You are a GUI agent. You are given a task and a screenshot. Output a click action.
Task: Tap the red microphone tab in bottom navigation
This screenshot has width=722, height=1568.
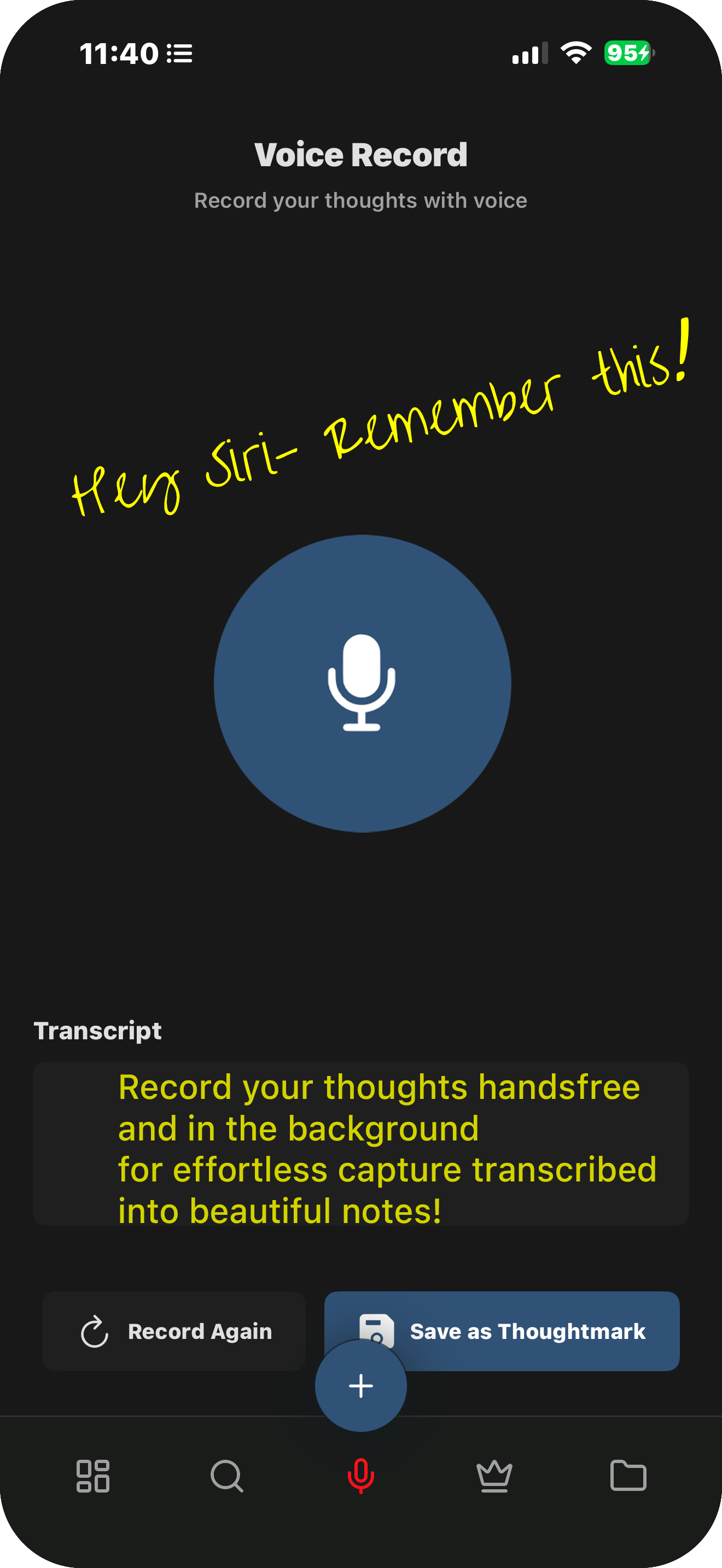[361, 1476]
